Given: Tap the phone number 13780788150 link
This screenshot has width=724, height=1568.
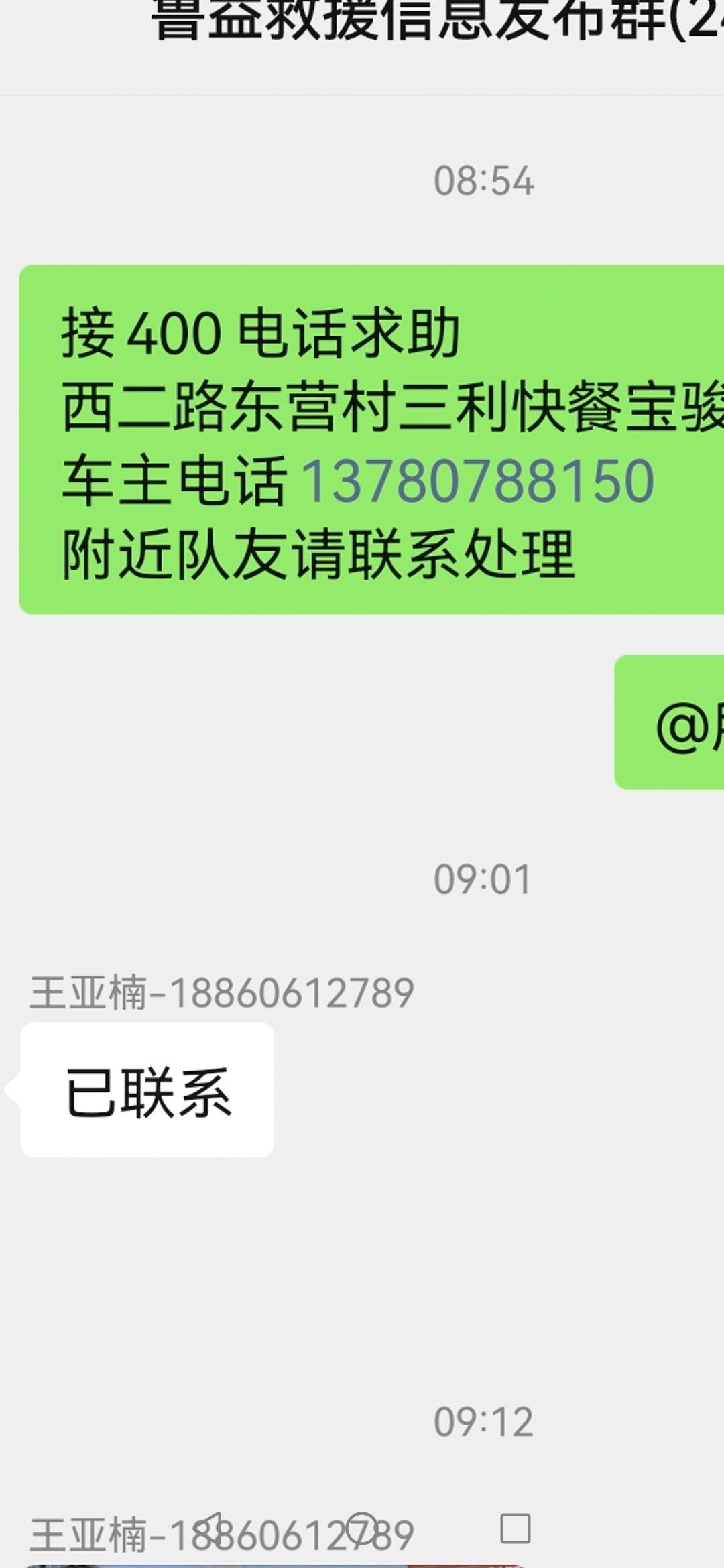Looking at the screenshot, I should [478, 480].
